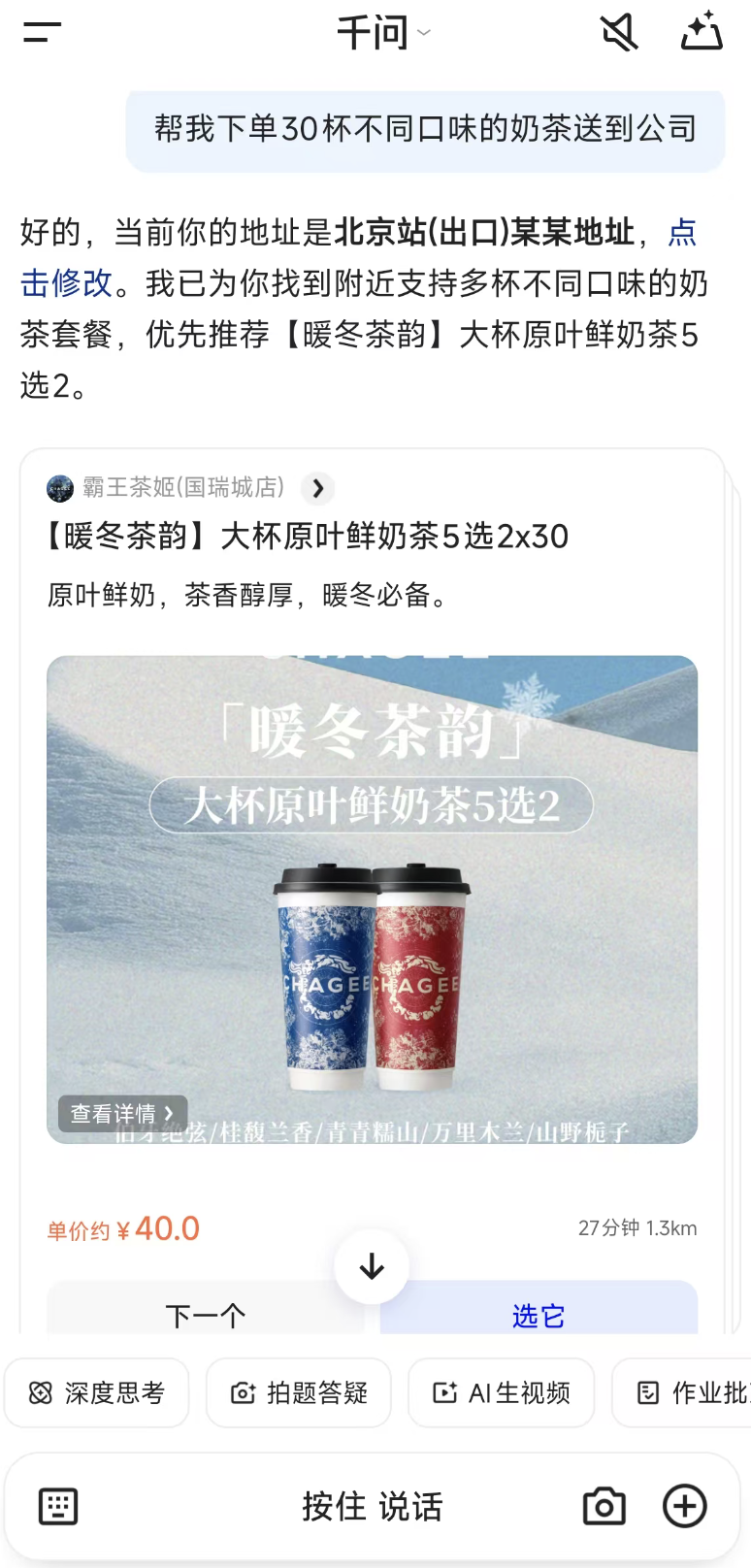Select the 拍题答疑 chip
The width and height of the screenshot is (751, 1568).
pyautogui.click(x=299, y=1393)
